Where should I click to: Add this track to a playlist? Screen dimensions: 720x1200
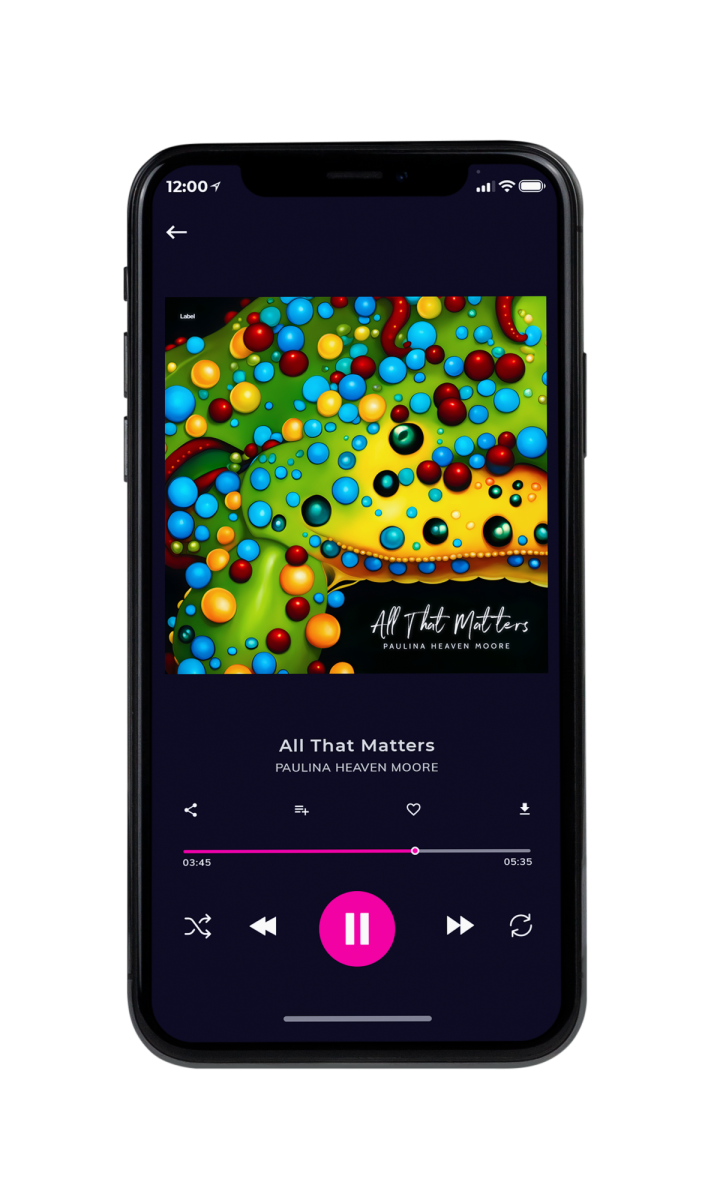[x=301, y=810]
